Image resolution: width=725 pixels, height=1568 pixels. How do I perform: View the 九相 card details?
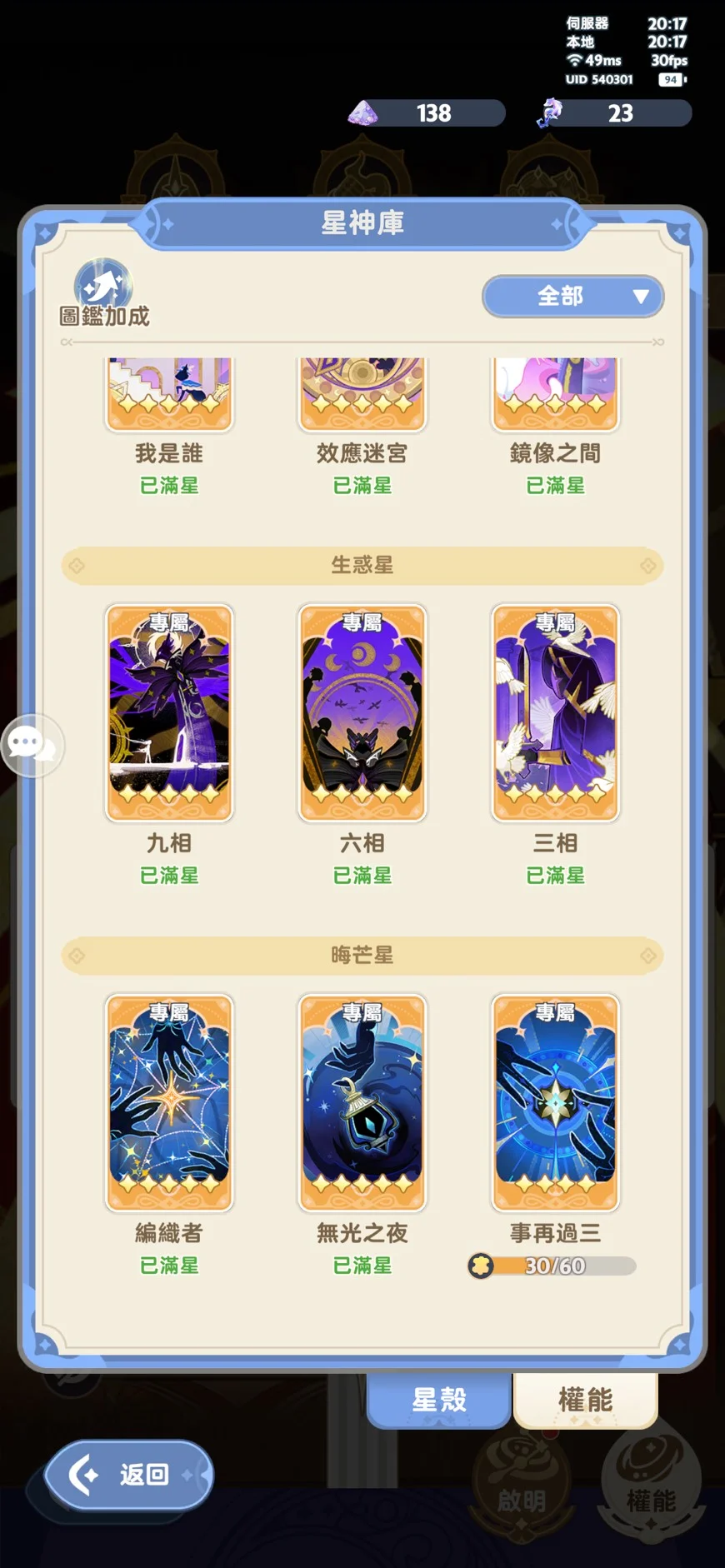click(169, 712)
